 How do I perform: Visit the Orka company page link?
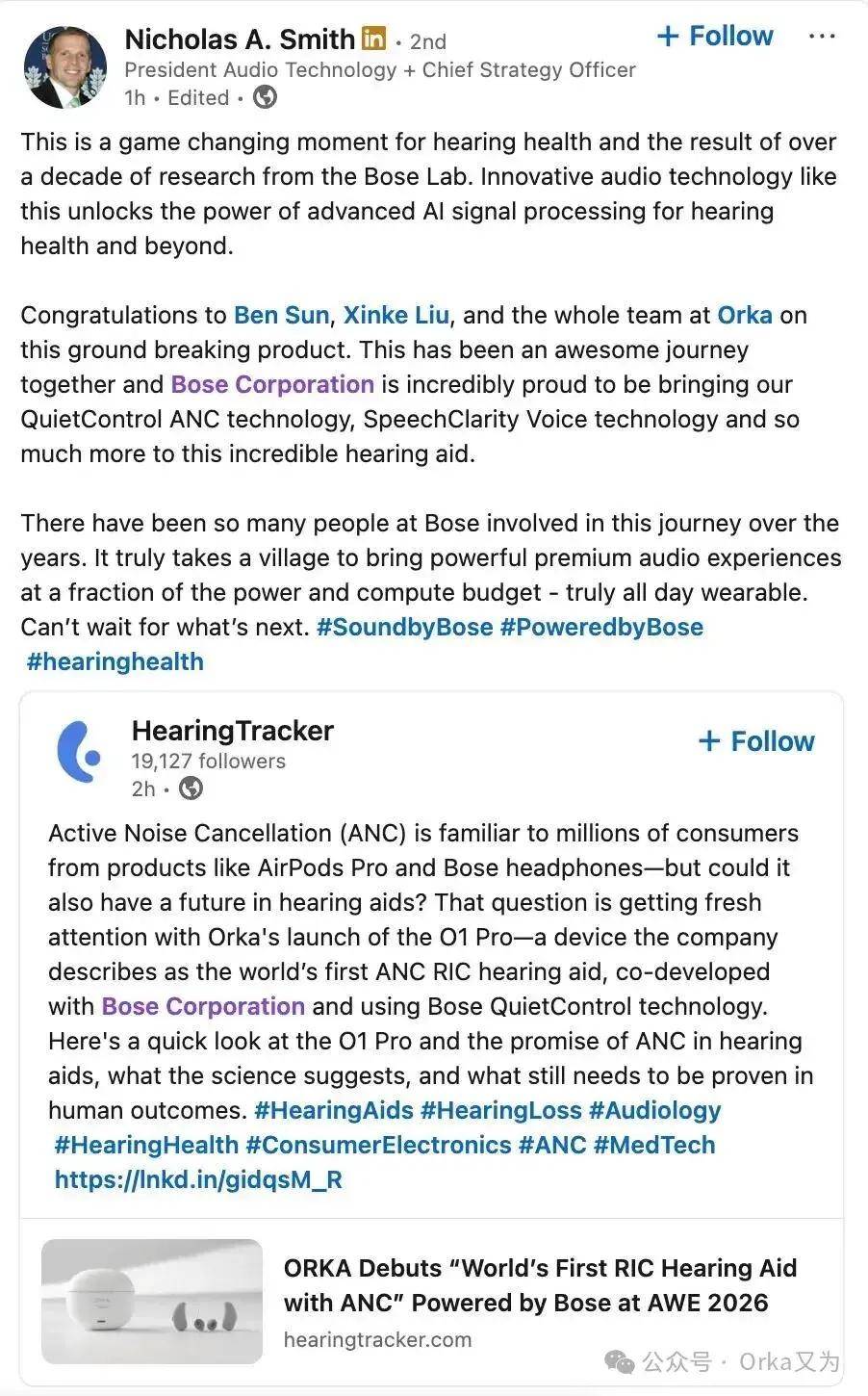coord(744,315)
